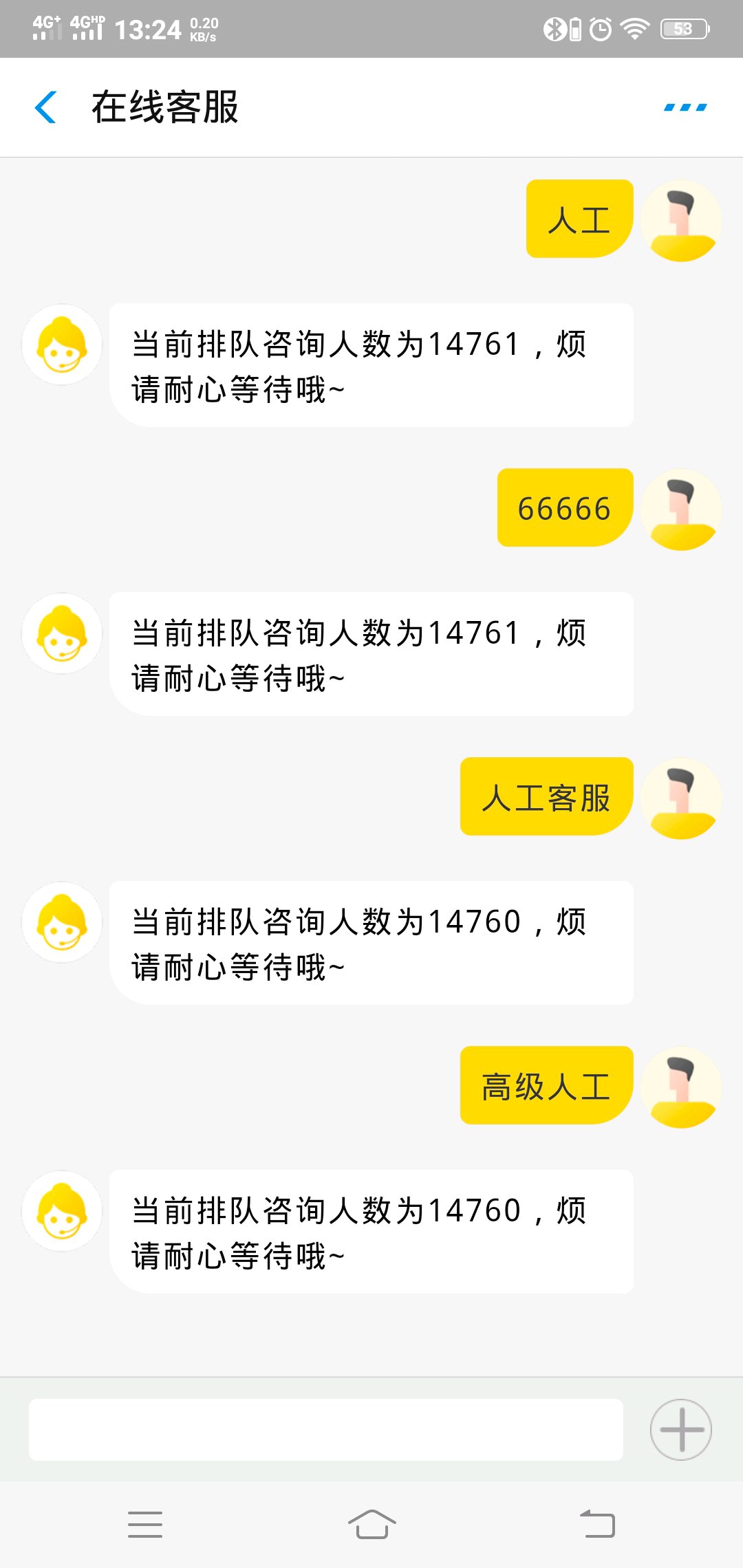
Task: Tap the system home button
Action: pyautogui.click(x=371, y=1524)
